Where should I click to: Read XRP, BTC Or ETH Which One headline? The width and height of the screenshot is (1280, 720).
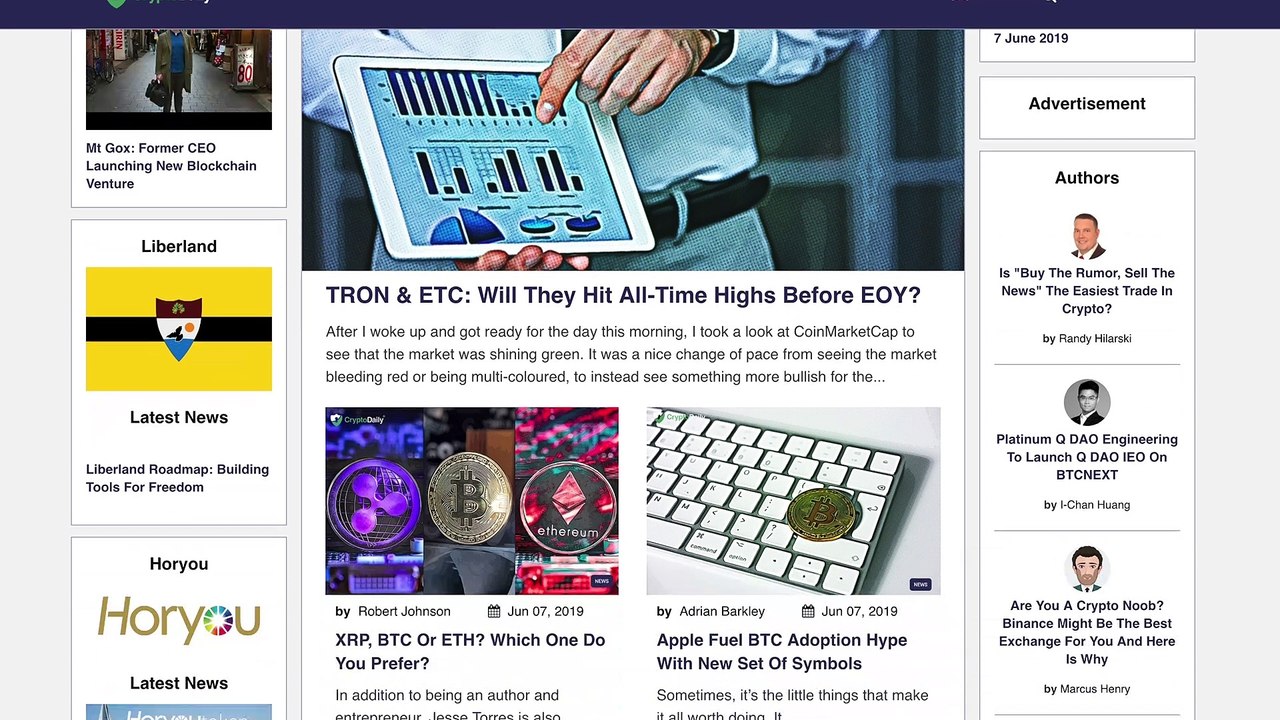(470, 652)
